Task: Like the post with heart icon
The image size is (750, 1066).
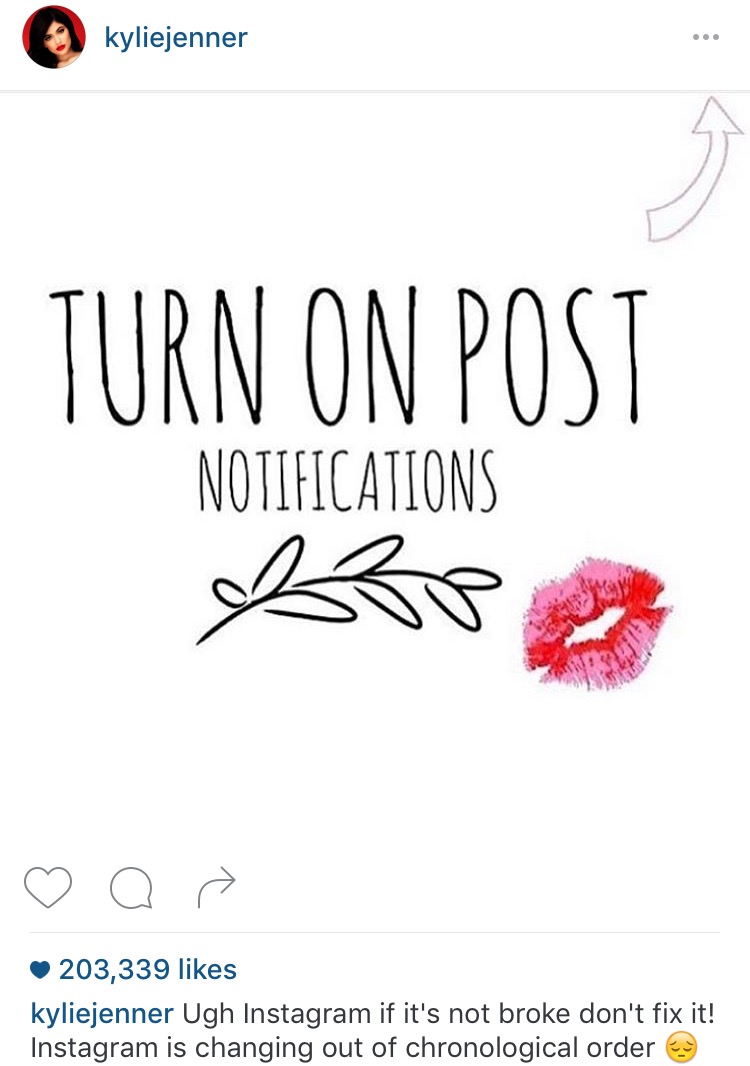Action: pyautogui.click(x=48, y=886)
